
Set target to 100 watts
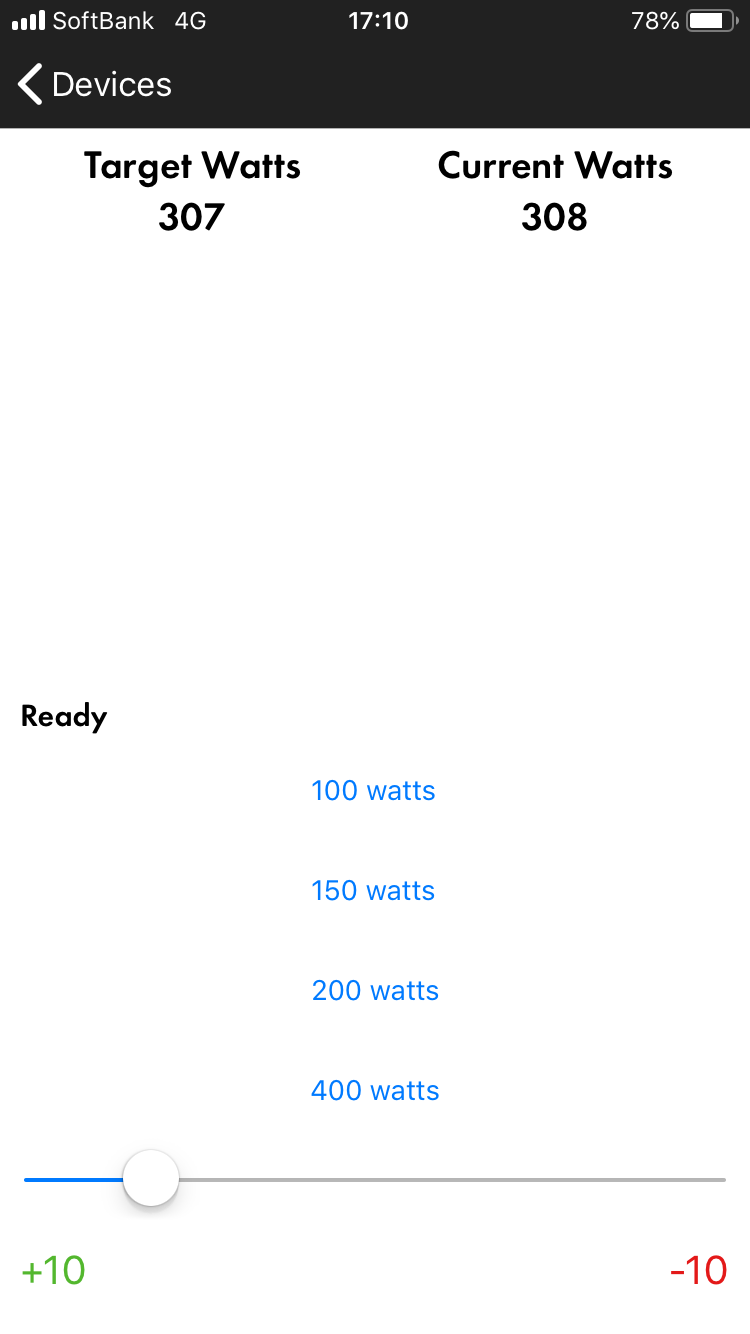point(374,791)
